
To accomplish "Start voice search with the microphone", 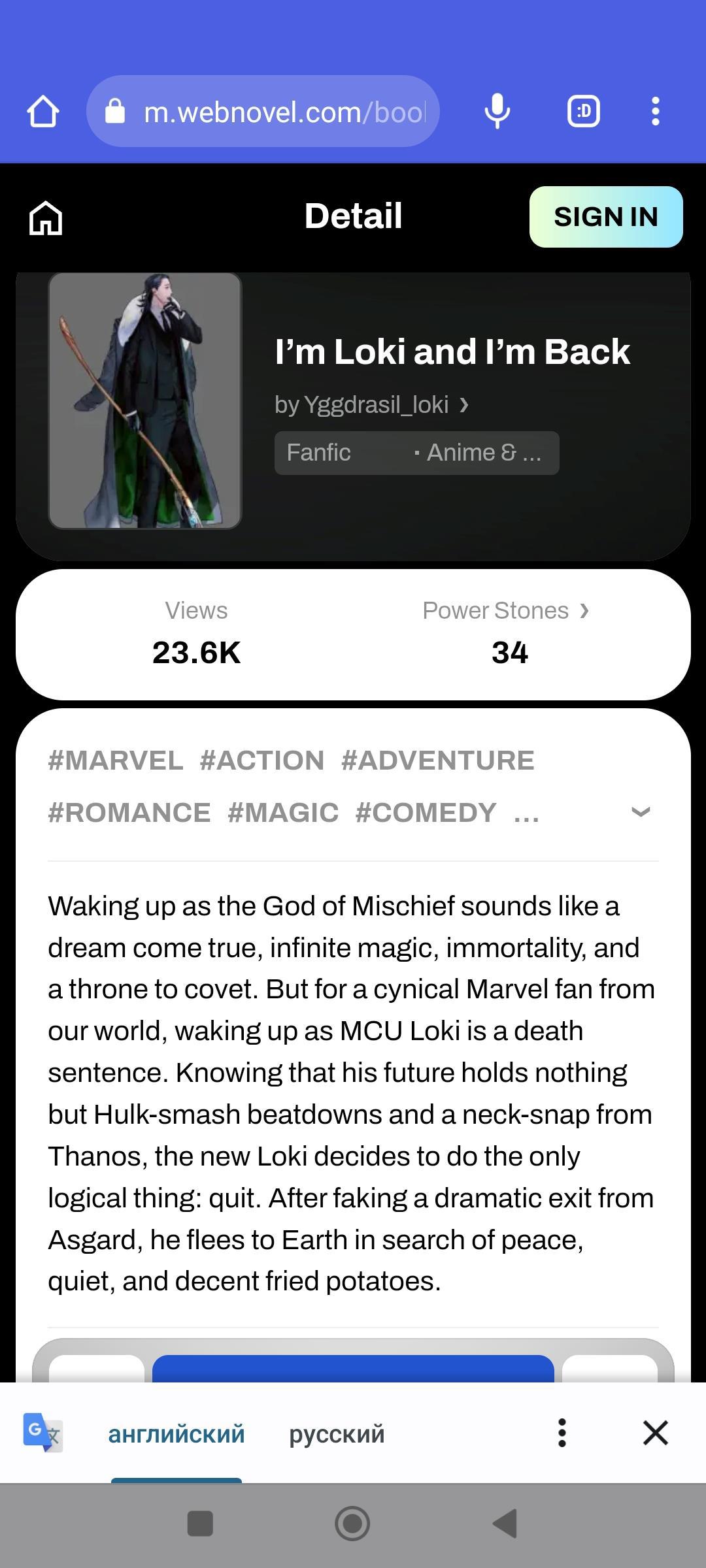I will click(x=497, y=111).
